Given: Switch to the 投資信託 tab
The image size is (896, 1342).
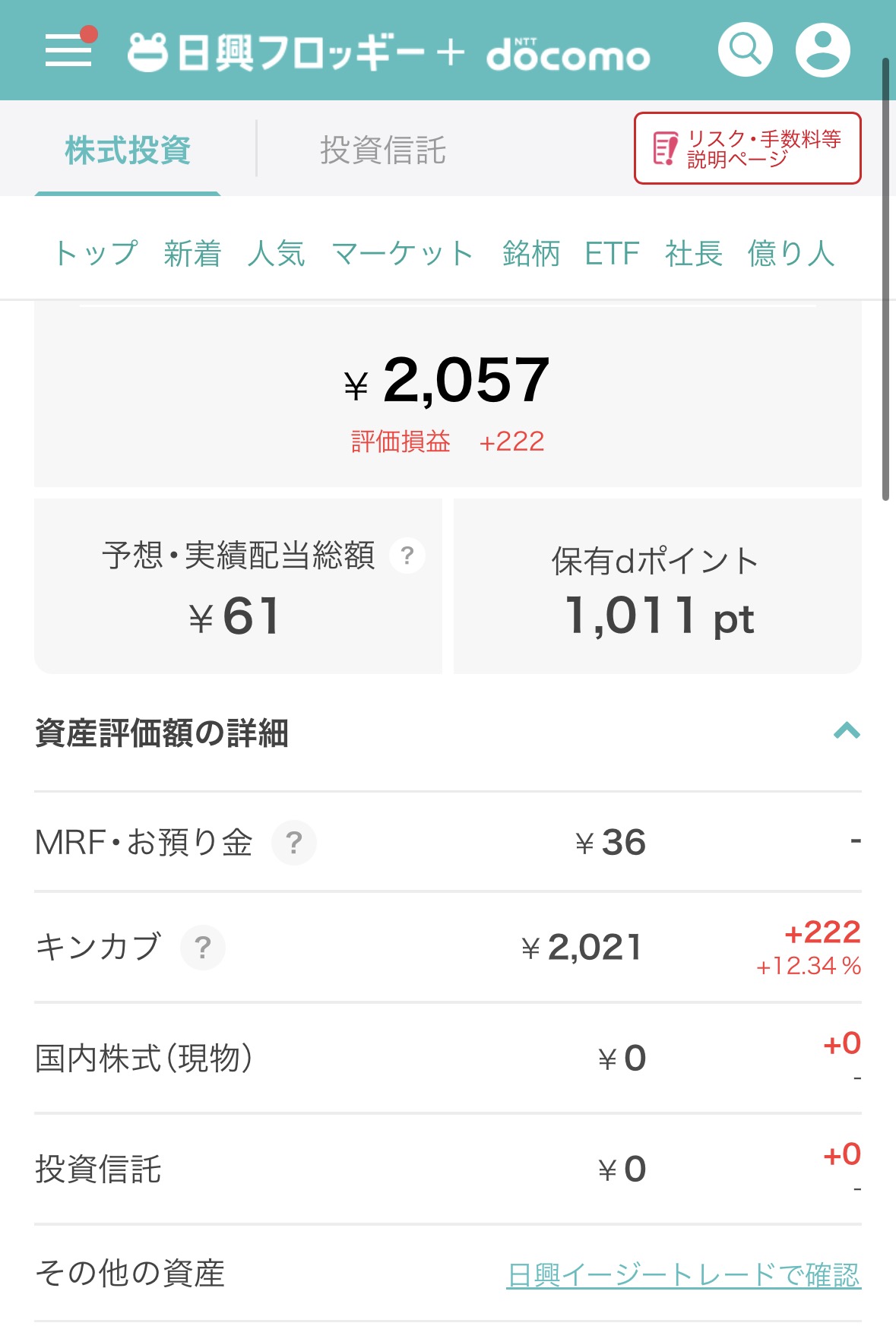Looking at the screenshot, I should point(382,150).
